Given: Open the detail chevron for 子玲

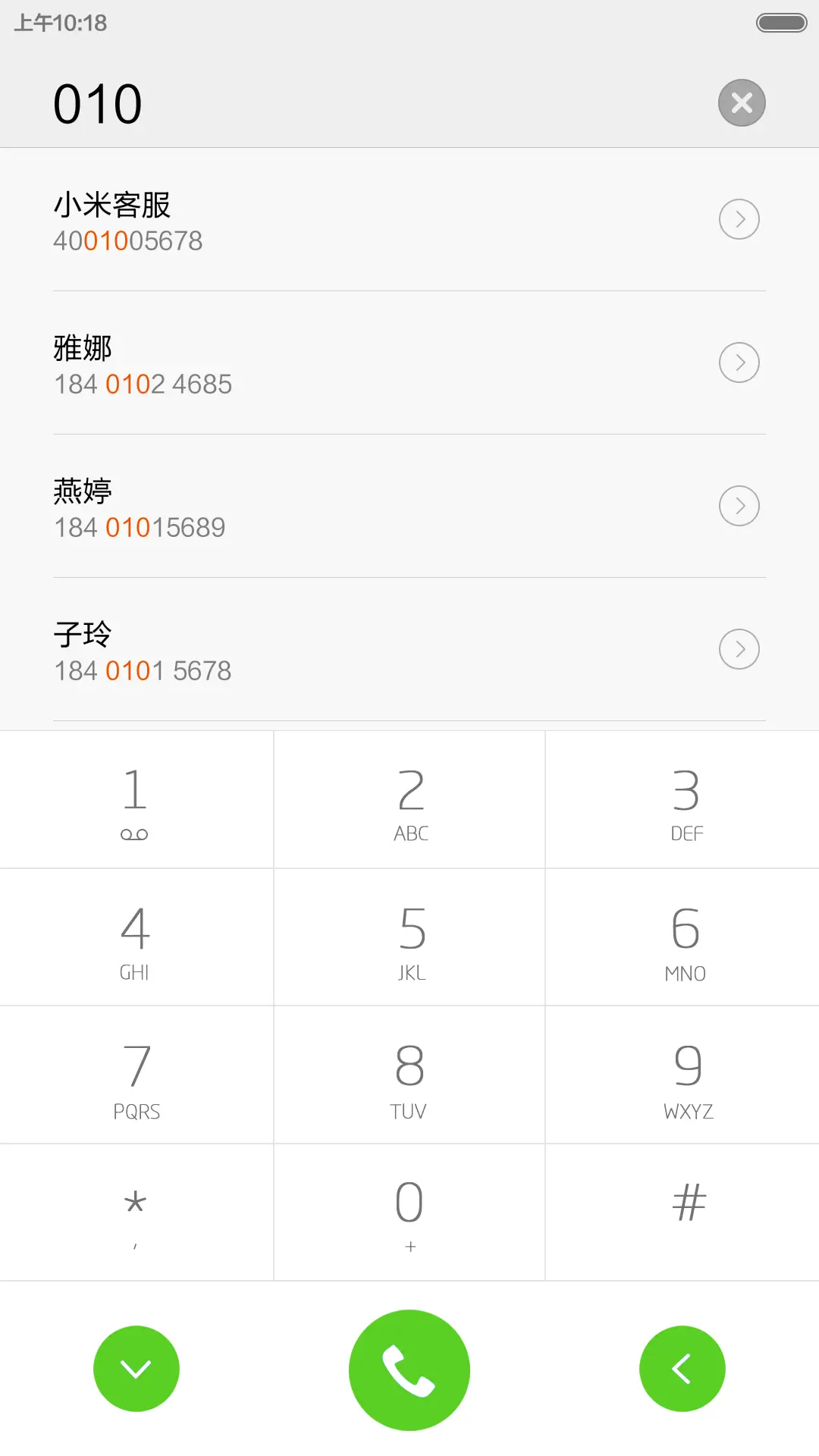Looking at the screenshot, I should pos(739,649).
